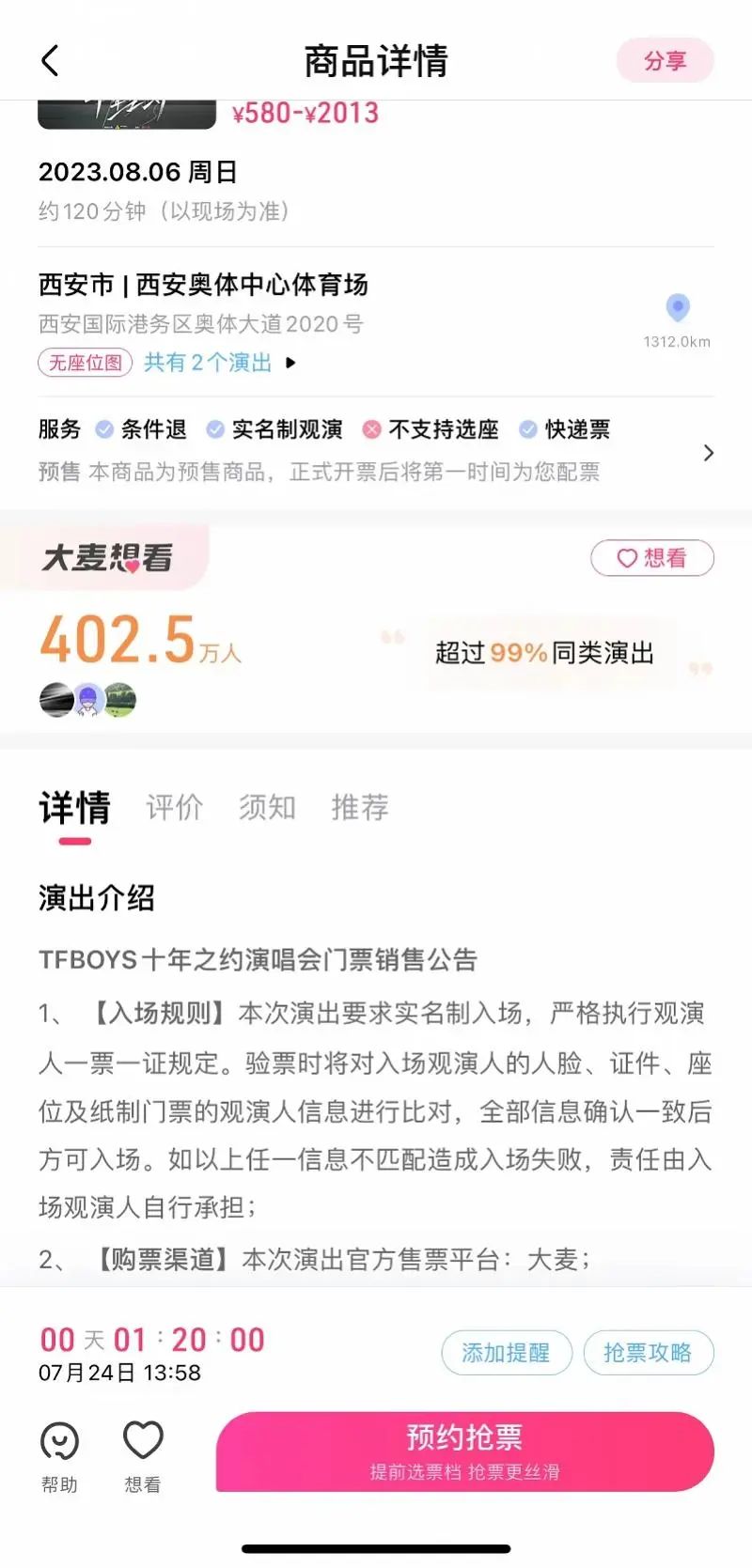Open the 服务 details chevron
The width and height of the screenshot is (752, 1568).
coord(708,453)
